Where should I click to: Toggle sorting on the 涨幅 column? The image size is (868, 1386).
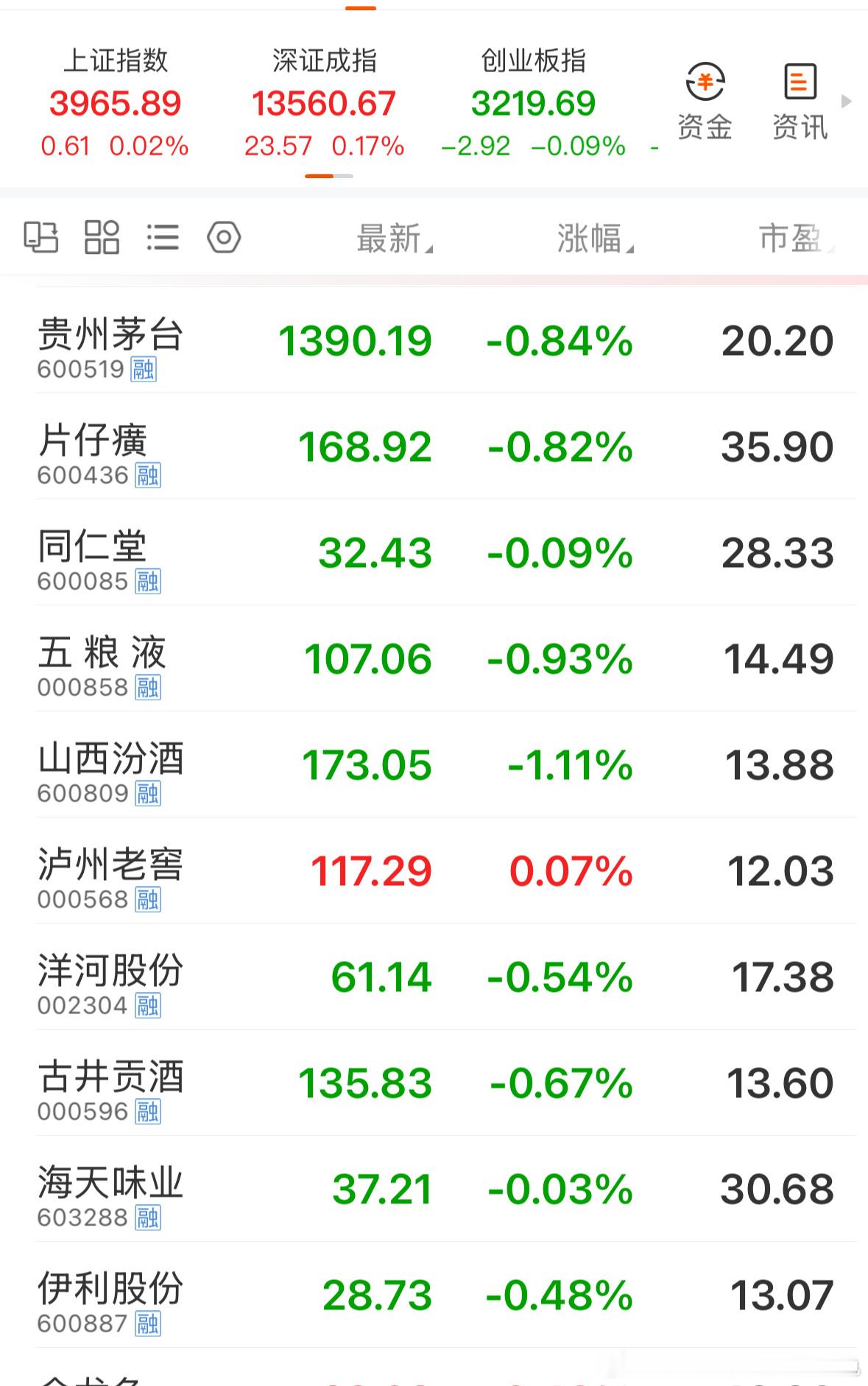click(x=589, y=237)
